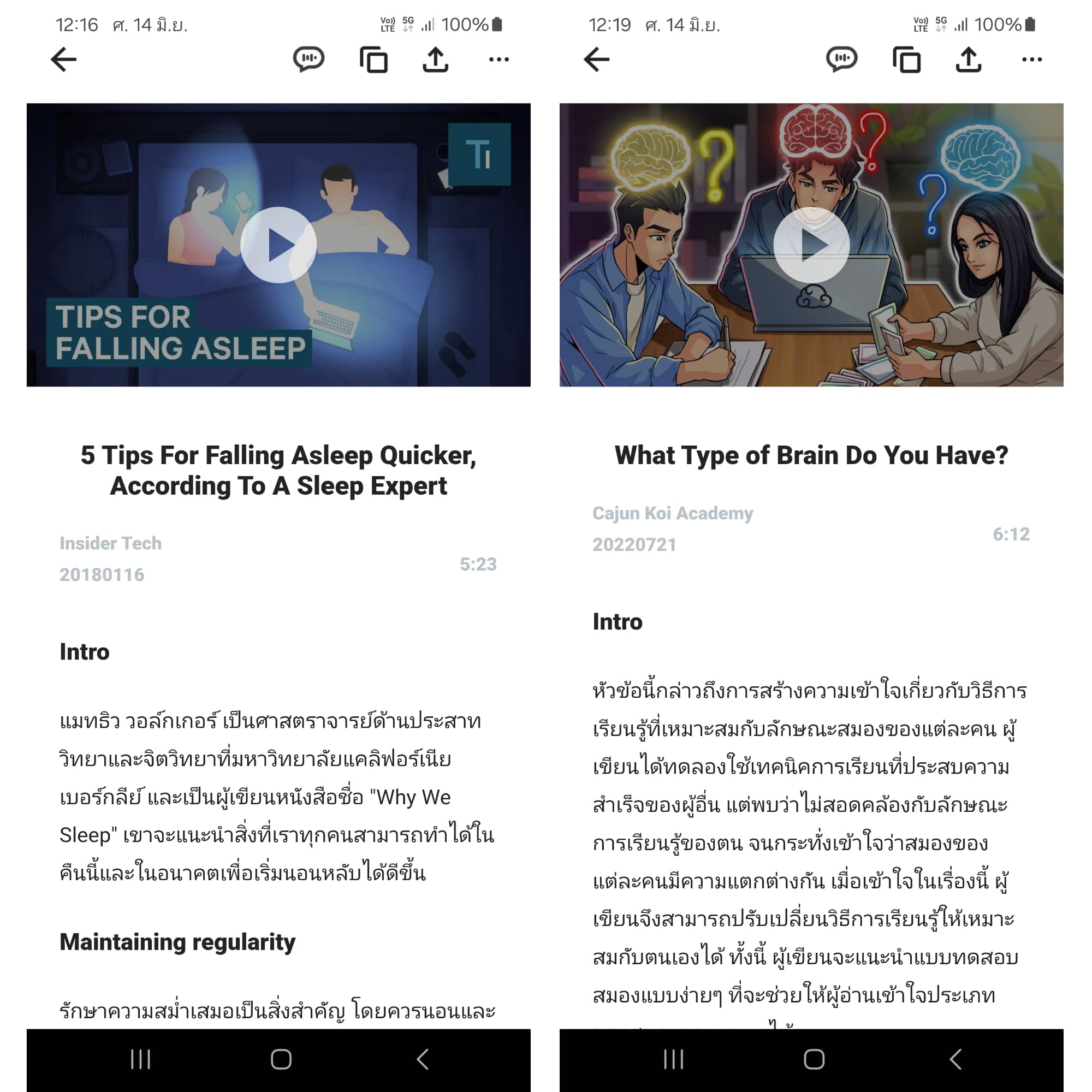Open the chat bubble icon on the sleep tips page
Screen dimensions: 1092x1092
308,60
